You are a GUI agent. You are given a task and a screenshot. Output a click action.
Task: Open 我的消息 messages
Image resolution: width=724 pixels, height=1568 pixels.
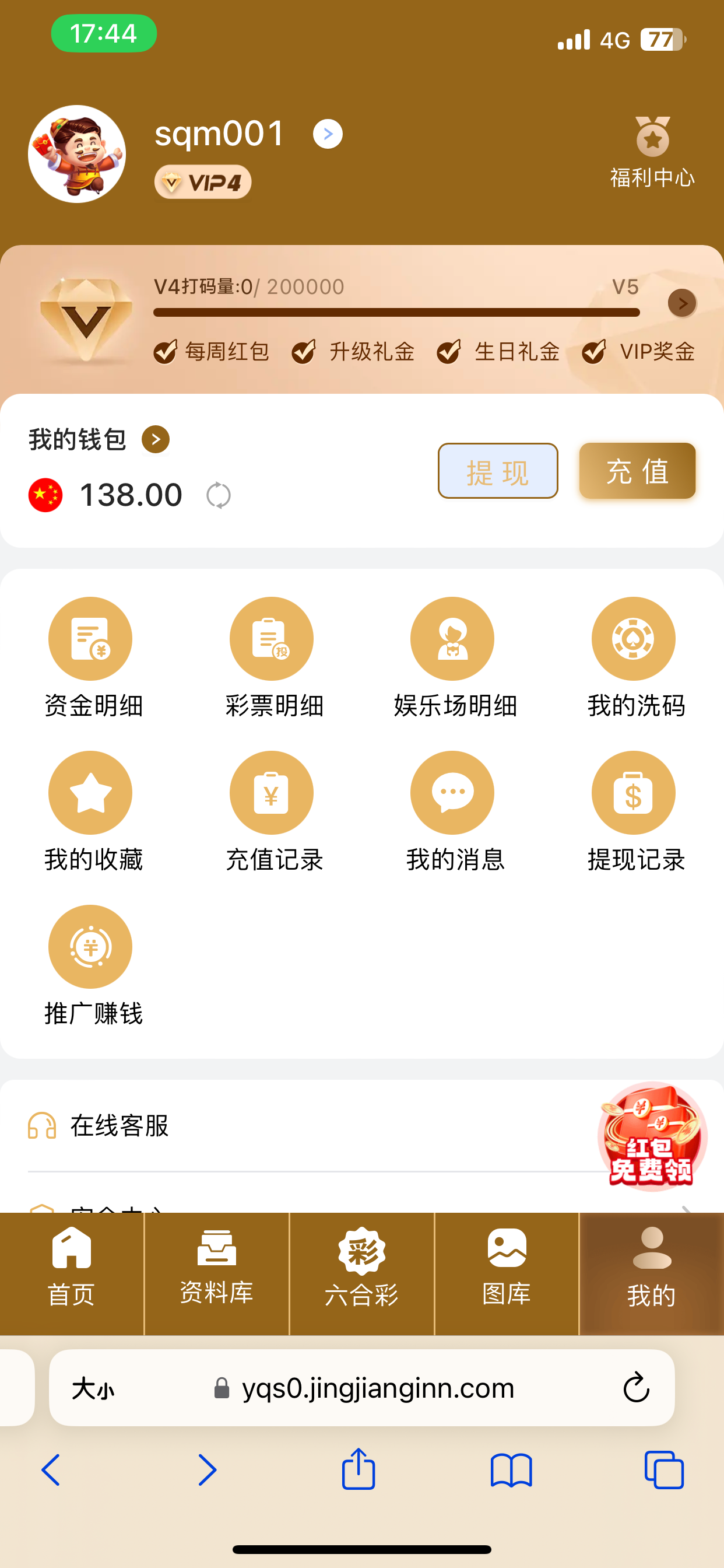click(453, 793)
